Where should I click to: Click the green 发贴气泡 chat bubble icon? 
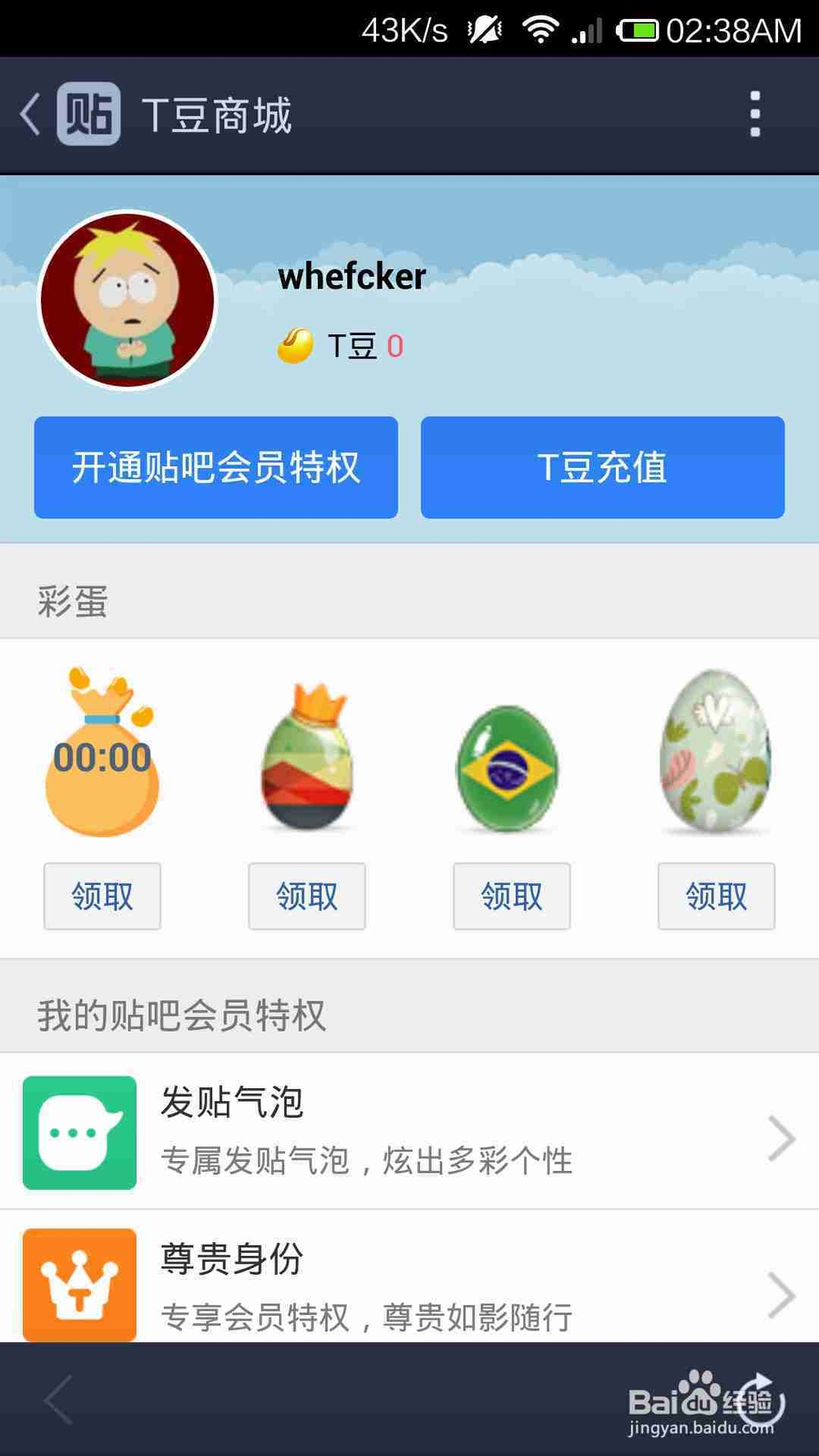click(x=79, y=1132)
